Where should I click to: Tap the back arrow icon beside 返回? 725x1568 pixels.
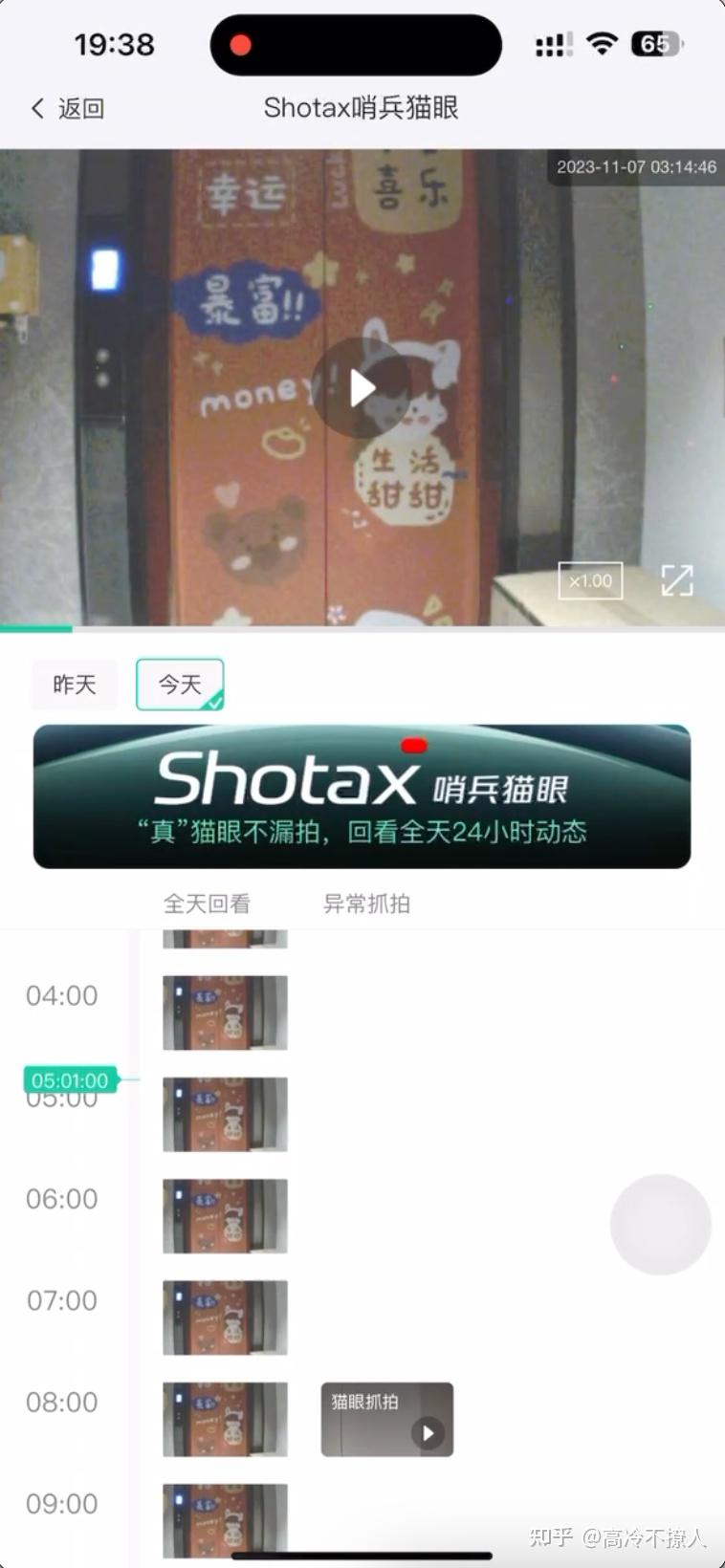36,108
